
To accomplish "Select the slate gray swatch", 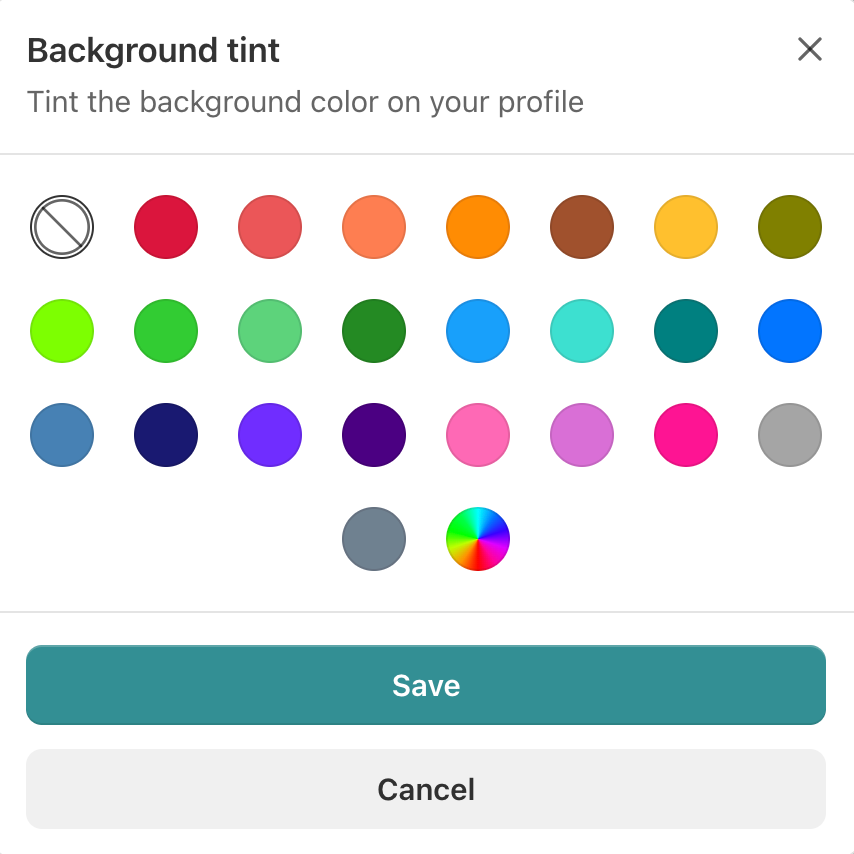I will (x=374, y=539).
